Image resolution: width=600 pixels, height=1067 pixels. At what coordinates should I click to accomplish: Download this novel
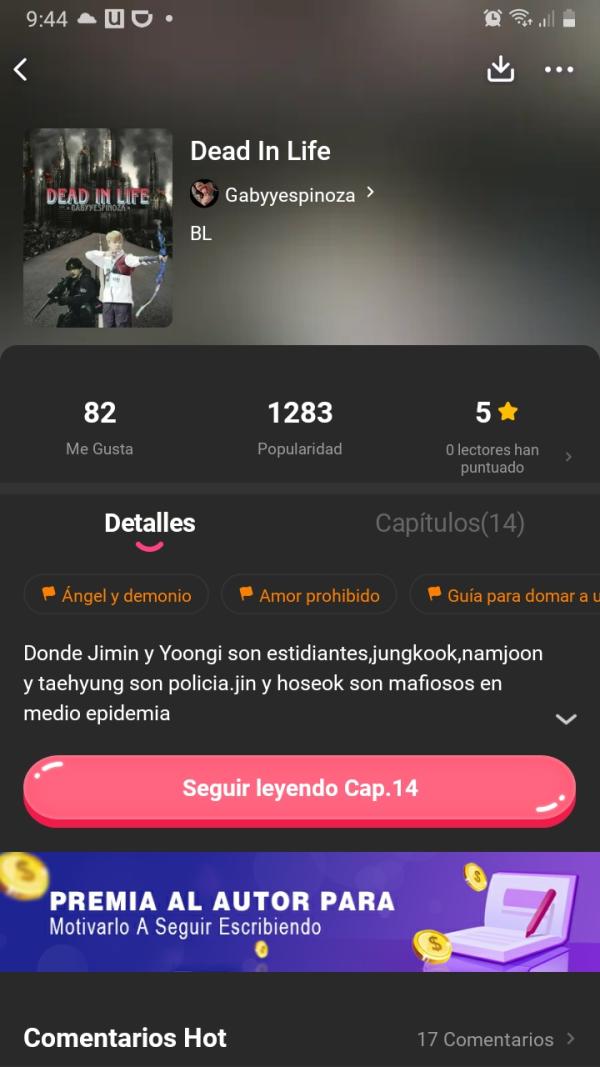[500, 69]
